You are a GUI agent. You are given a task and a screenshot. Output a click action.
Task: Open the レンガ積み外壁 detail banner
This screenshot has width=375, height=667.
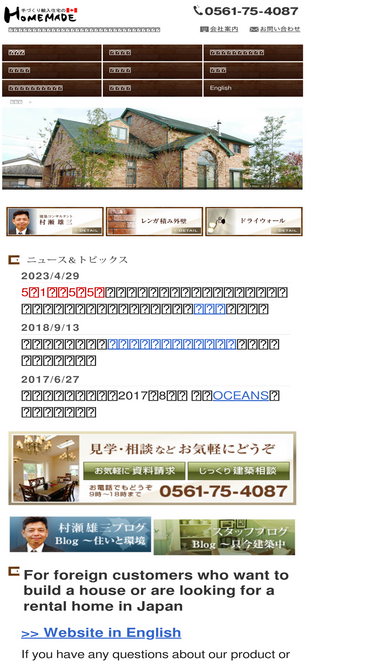coord(154,221)
